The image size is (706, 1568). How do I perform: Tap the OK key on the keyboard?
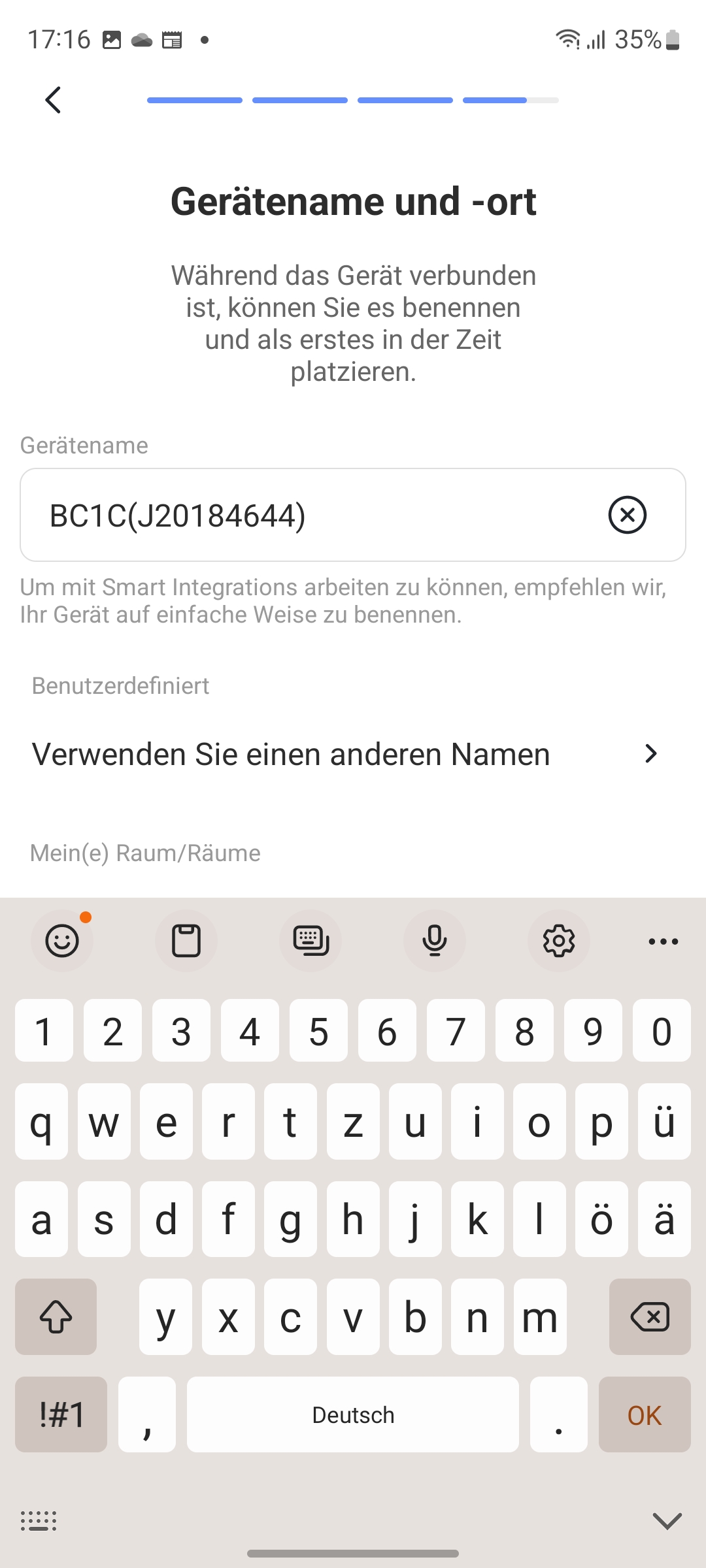pos(644,1414)
